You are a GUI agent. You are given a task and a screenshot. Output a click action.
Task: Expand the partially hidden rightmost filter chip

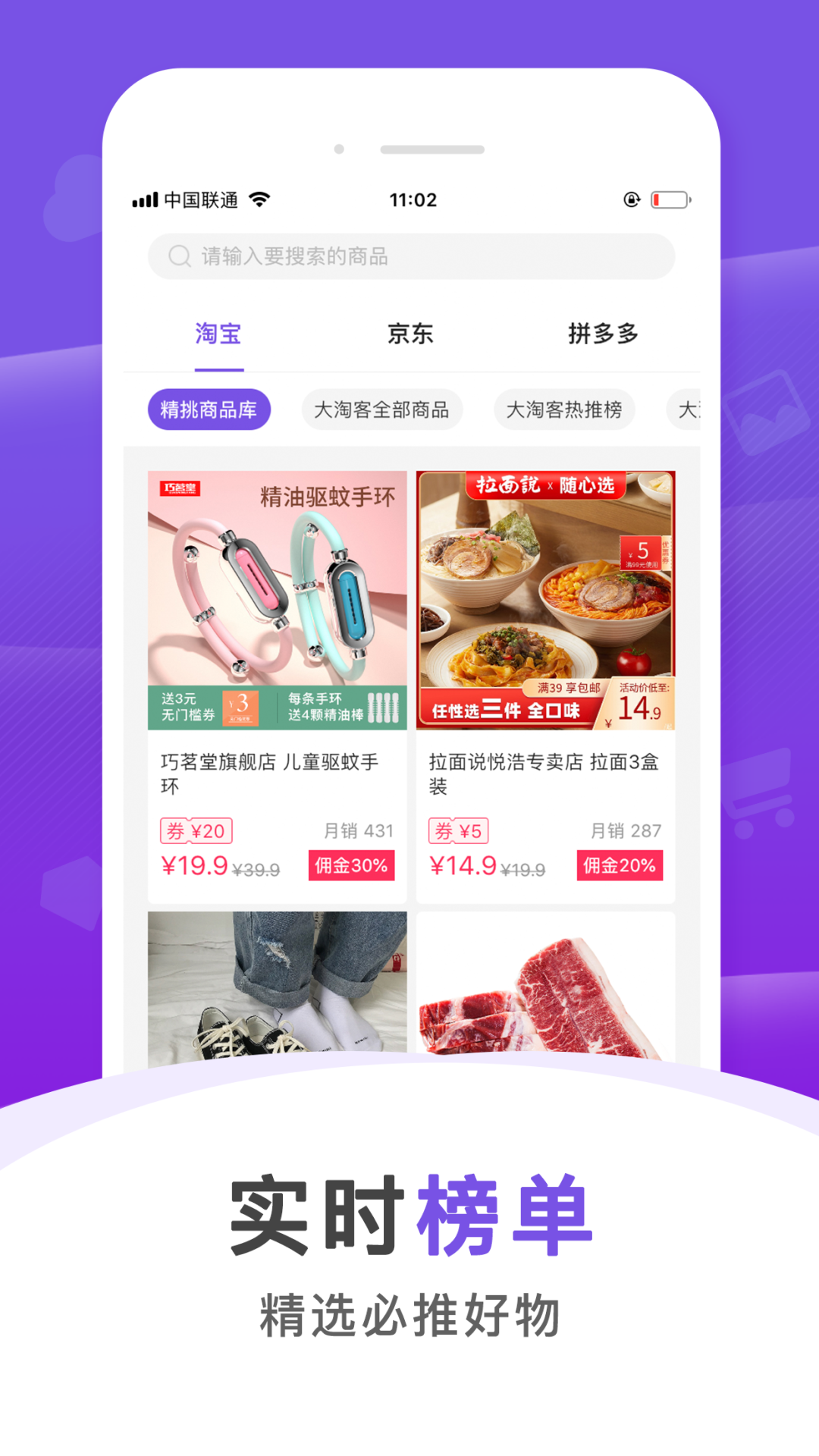[x=686, y=409]
